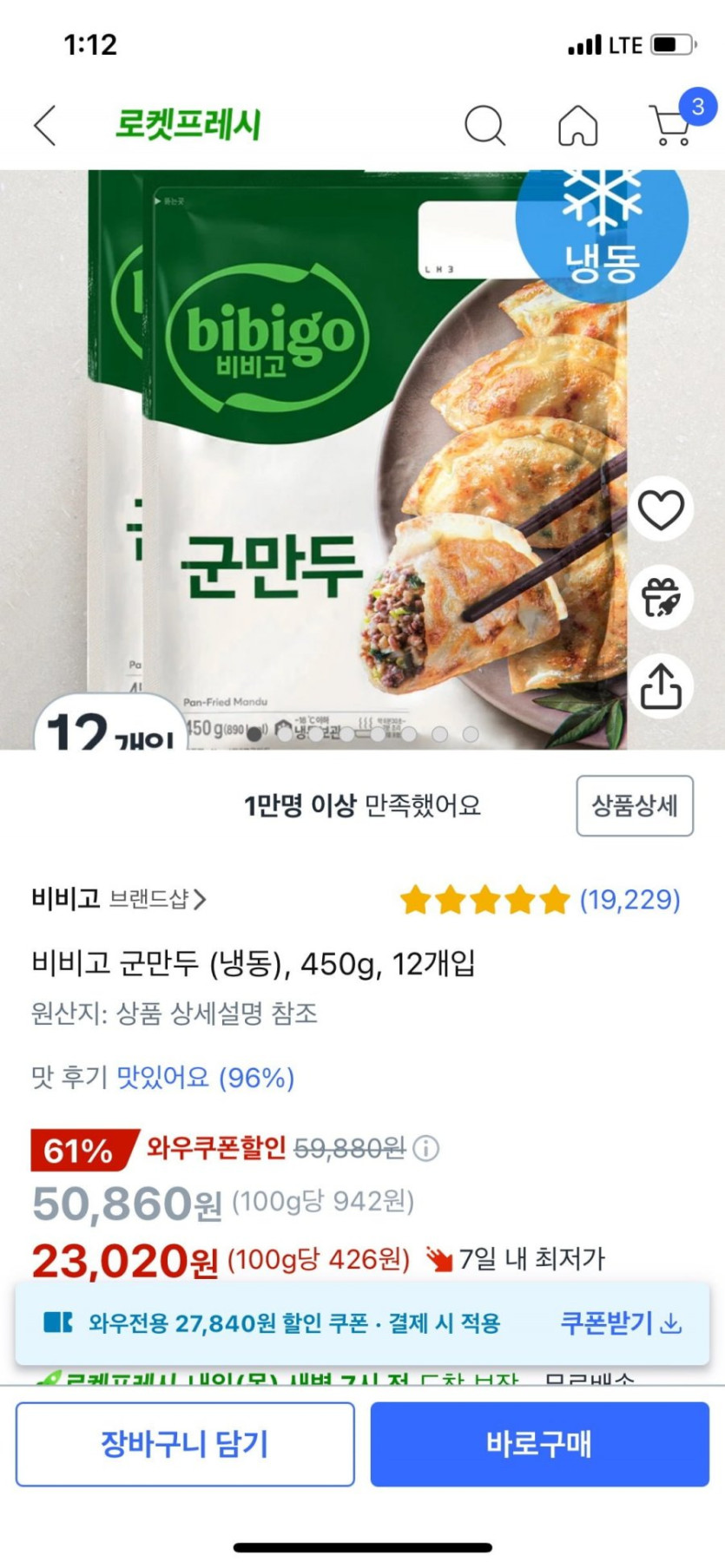Go to home via the house icon
This screenshot has height=1568, width=725.
[577, 126]
